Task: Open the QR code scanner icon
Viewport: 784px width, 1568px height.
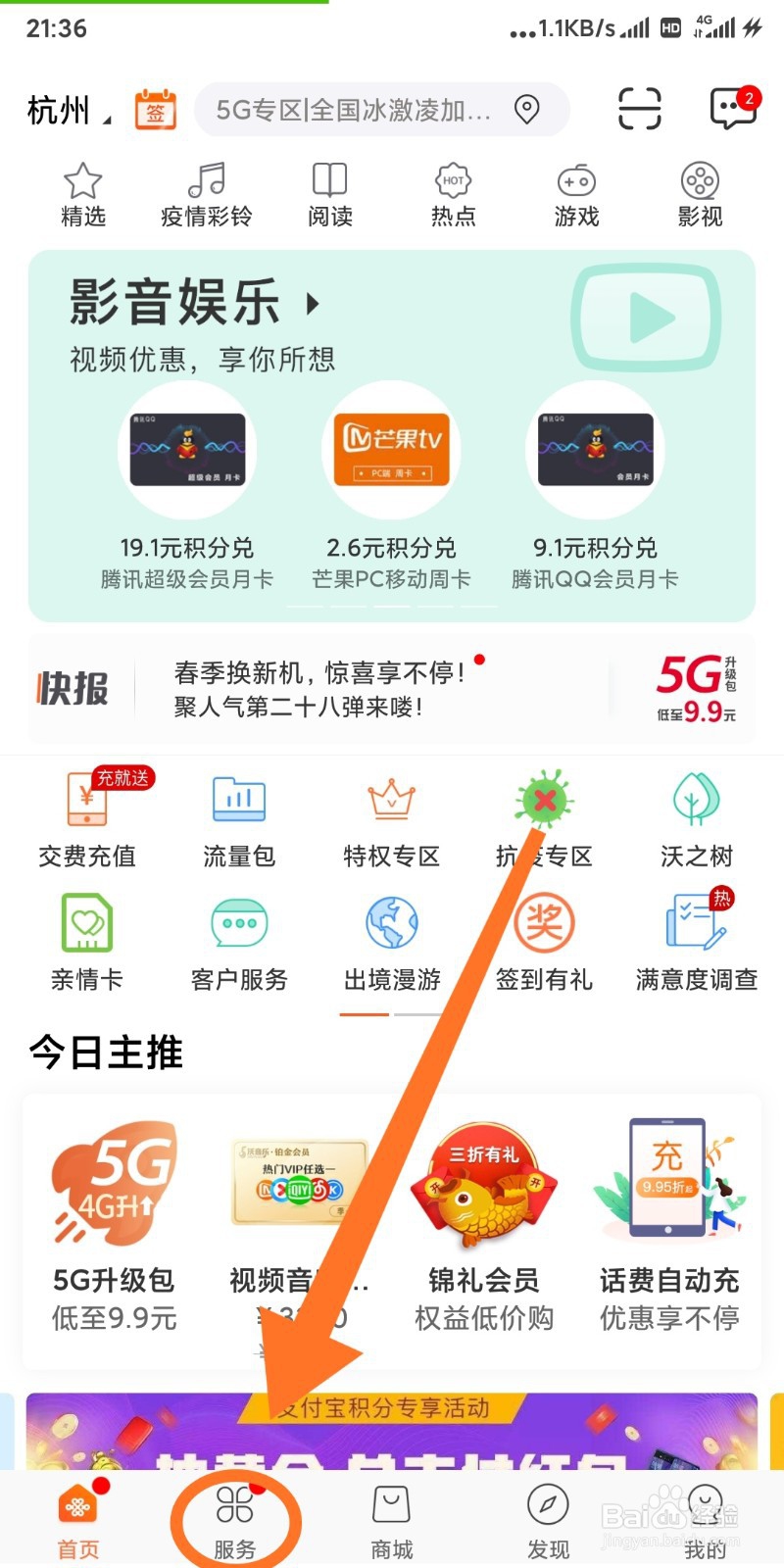Action: (x=639, y=110)
